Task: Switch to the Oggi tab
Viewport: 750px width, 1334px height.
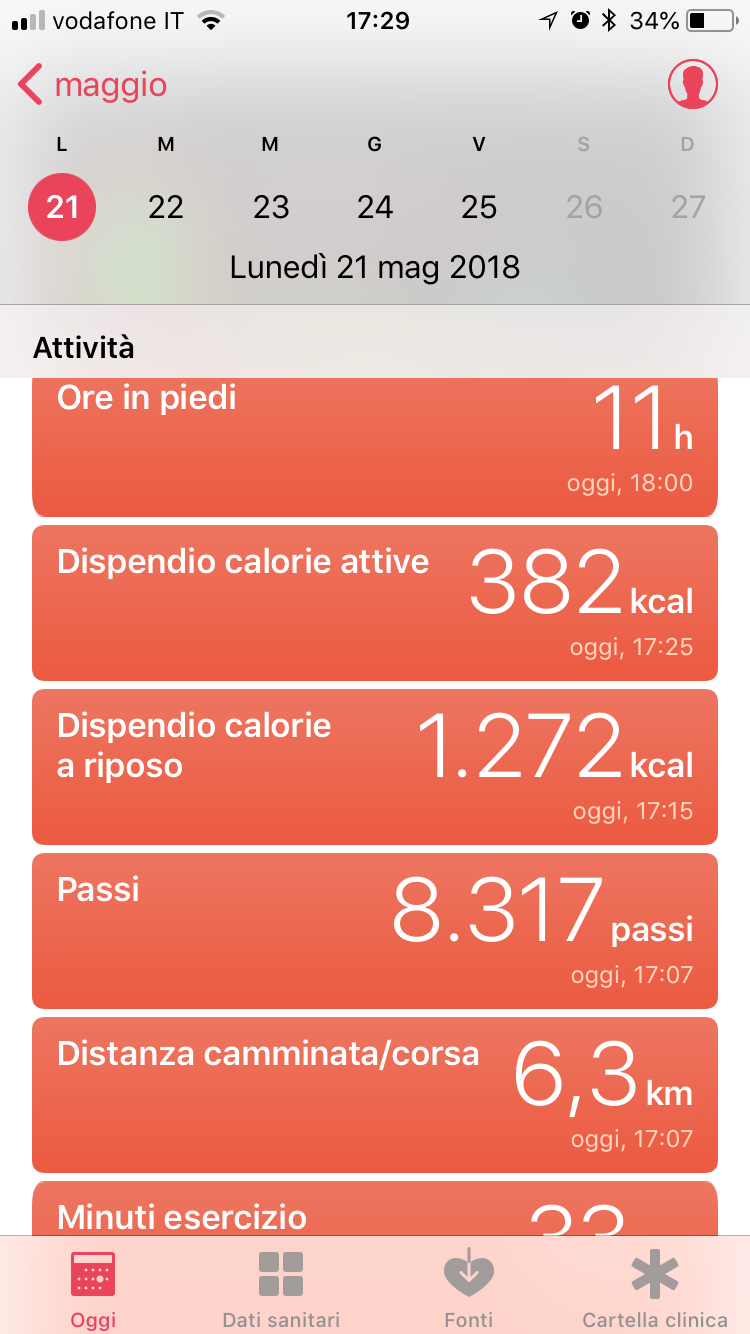Action: point(93,1289)
